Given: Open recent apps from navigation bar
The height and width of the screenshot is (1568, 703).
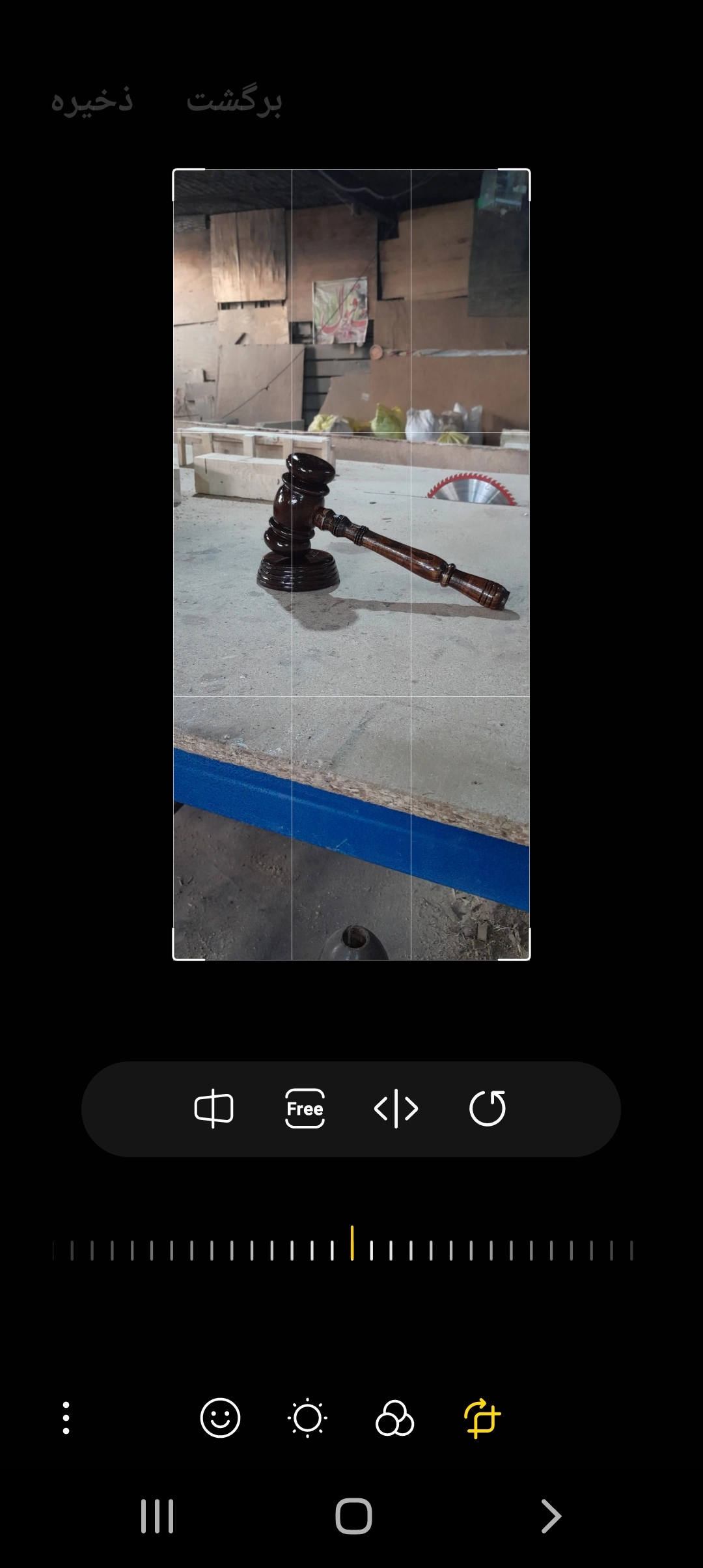Looking at the screenshot, I should [158, 1517].
